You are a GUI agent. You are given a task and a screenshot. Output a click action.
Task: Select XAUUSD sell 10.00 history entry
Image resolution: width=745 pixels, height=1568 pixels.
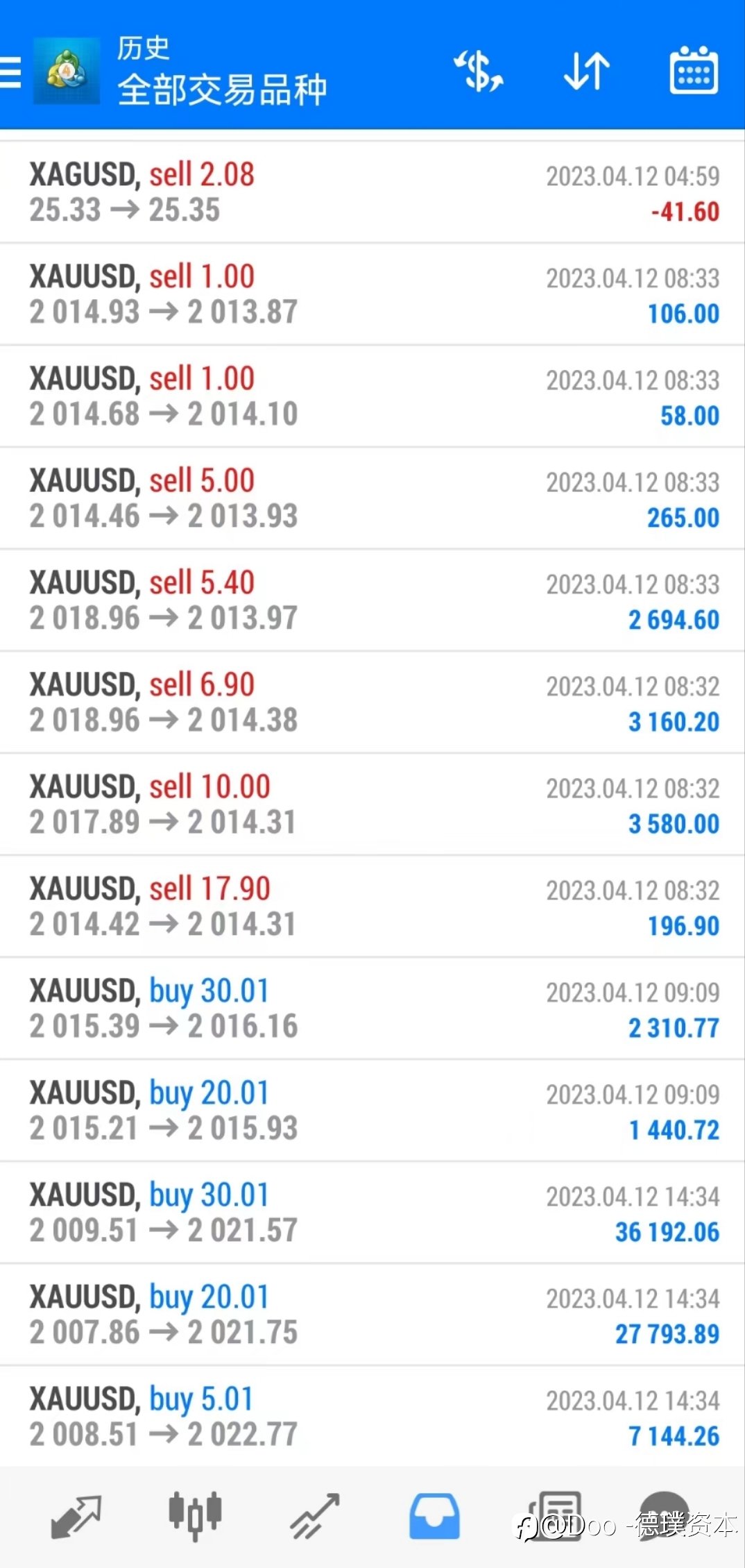372,804
